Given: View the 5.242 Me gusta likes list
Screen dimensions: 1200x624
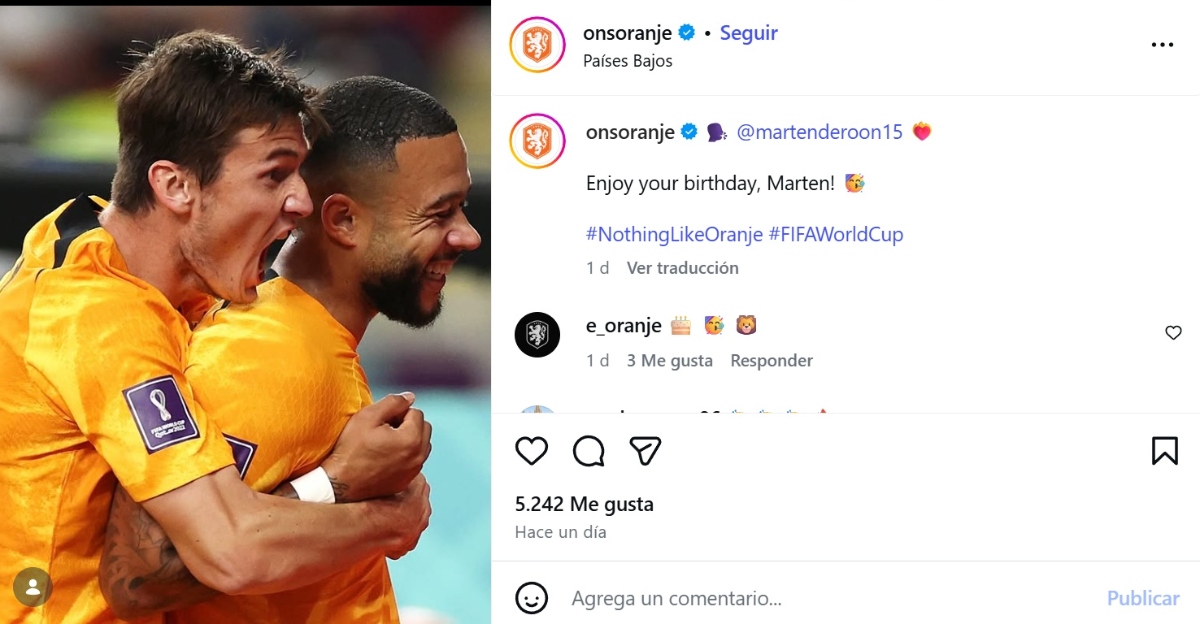Looking at the screenshot, I should point(584,504).
